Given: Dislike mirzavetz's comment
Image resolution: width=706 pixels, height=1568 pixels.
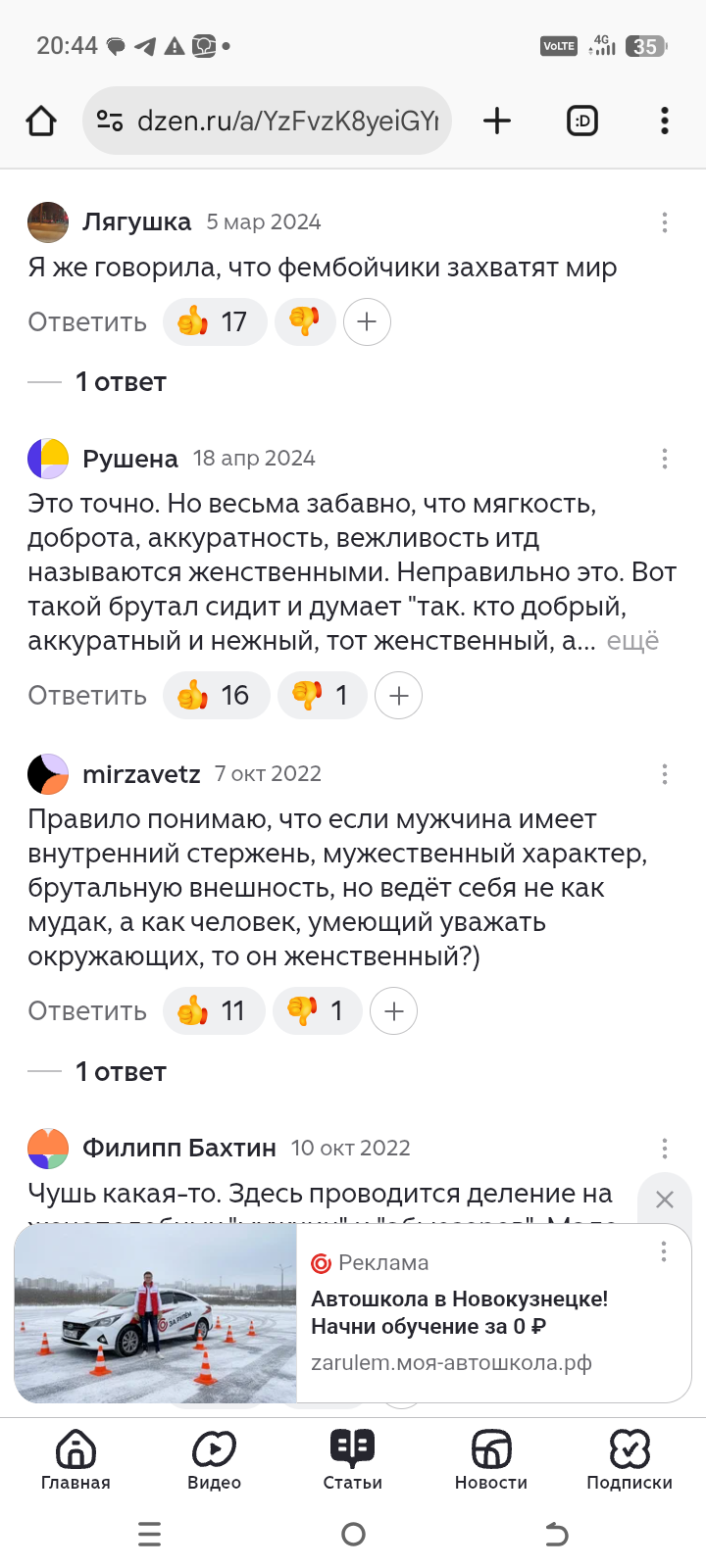Looking at the screenshot, I should click(317, 1011).
